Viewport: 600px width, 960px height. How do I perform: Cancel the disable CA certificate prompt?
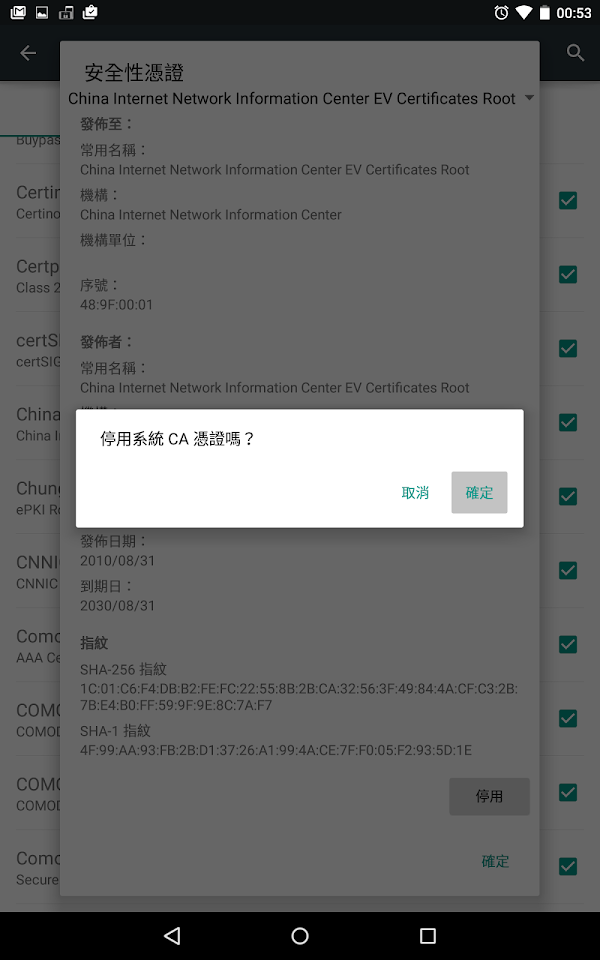click(415, 492)
